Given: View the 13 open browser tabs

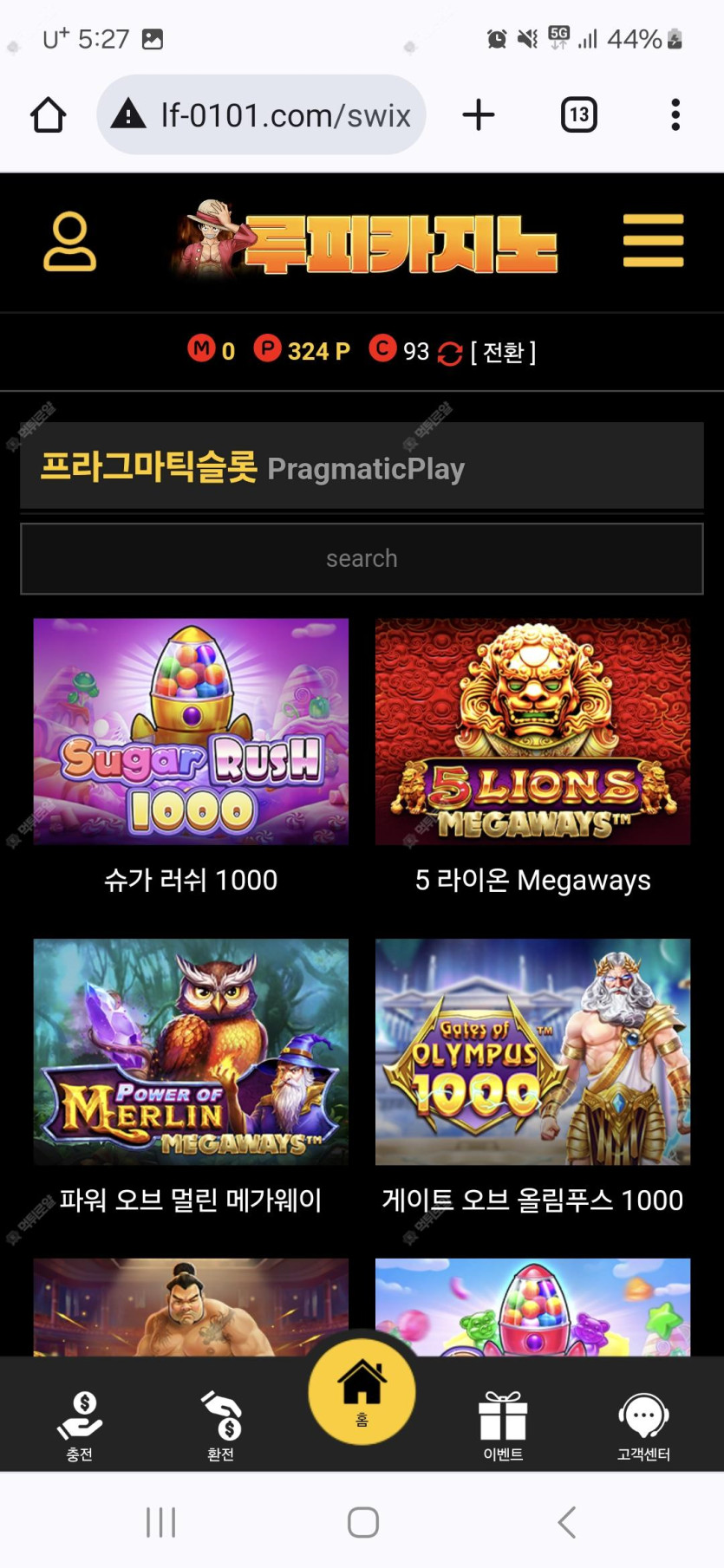Looking at the screenshot, I should tap(579, 114).
